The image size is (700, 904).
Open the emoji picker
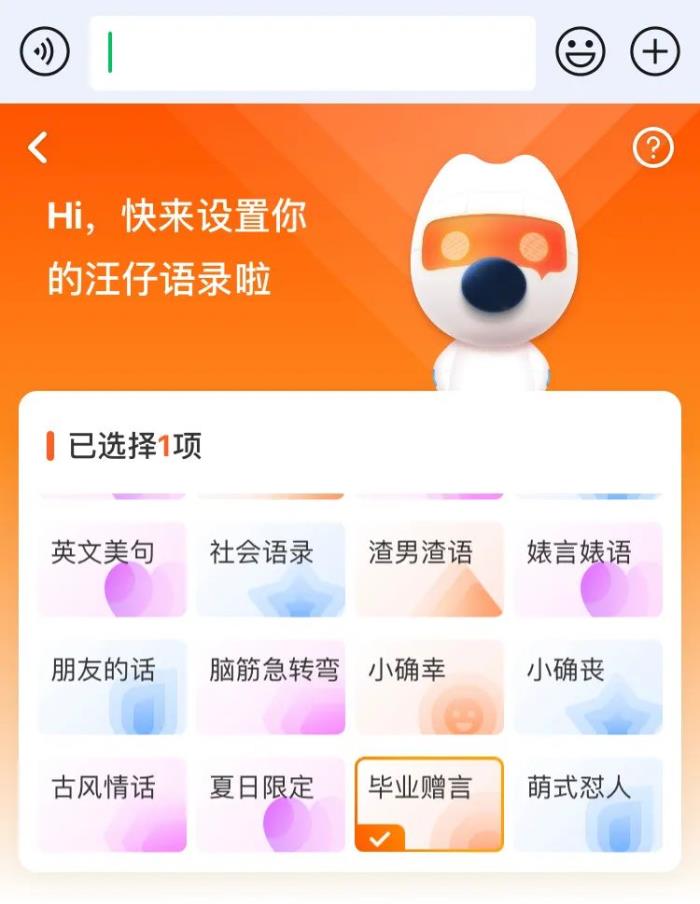click(580, 52)
